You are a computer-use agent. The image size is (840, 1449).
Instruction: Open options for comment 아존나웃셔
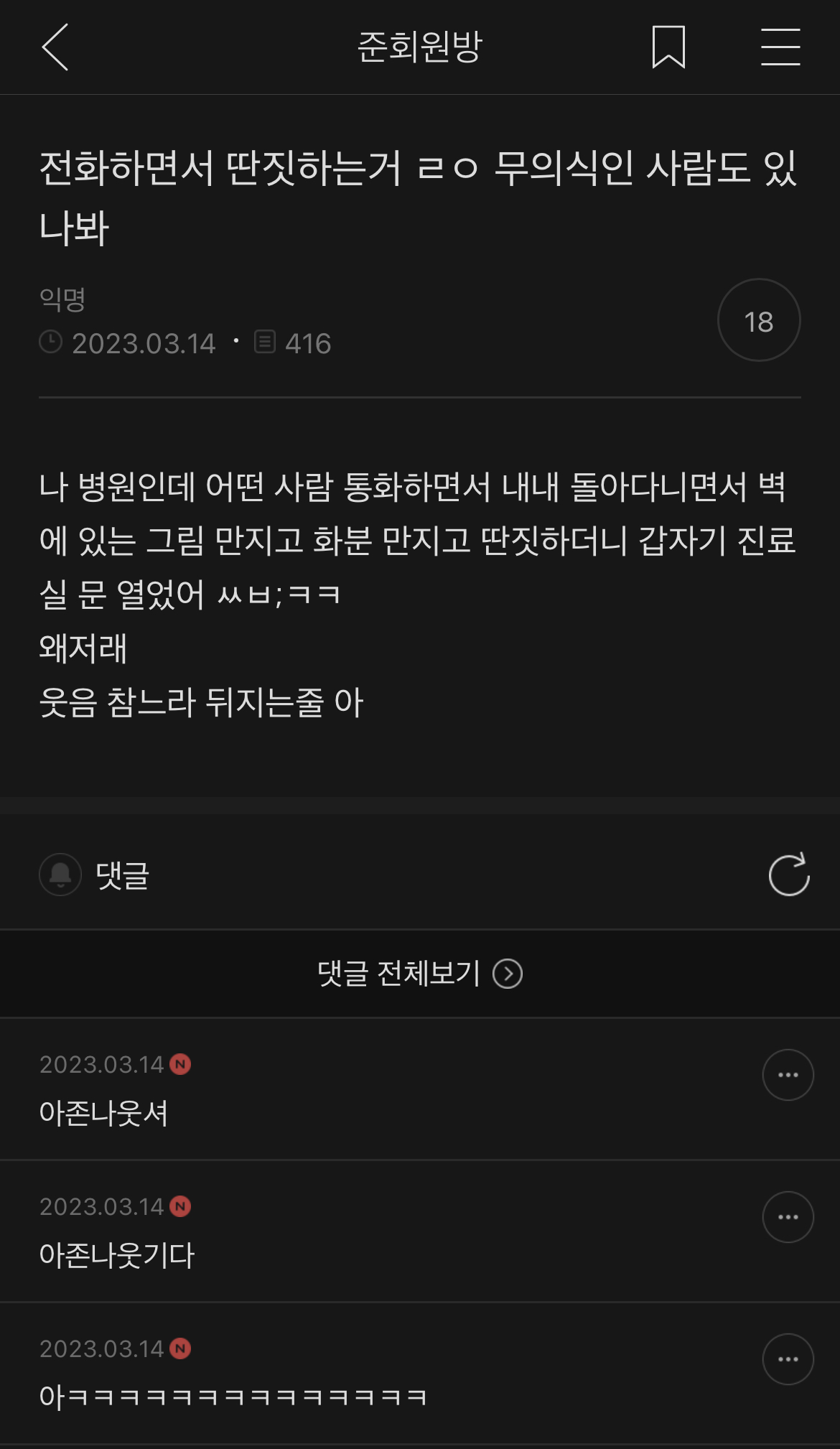(788, 1075)
